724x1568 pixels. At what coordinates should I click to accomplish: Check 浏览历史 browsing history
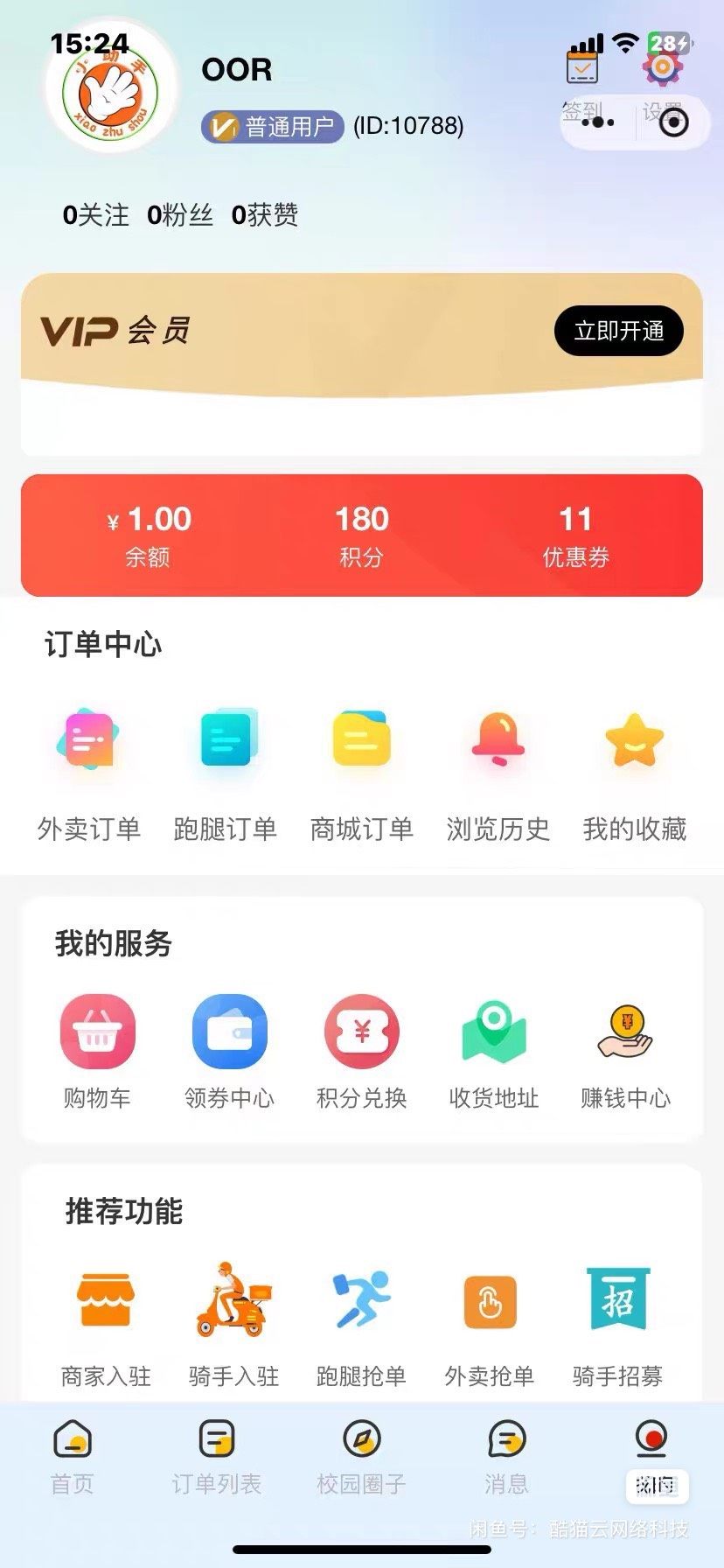(498, 768)
